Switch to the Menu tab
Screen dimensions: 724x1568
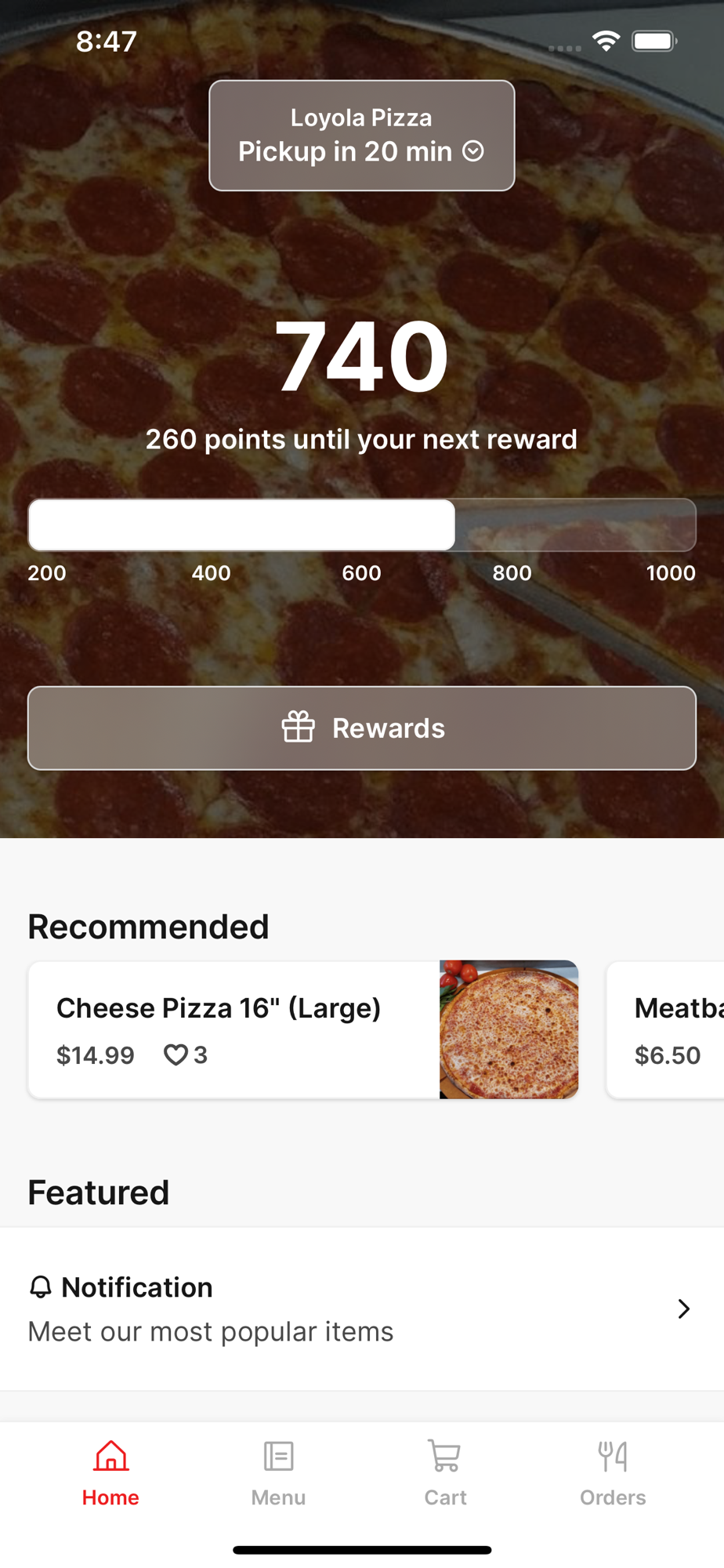point(278,1473)
